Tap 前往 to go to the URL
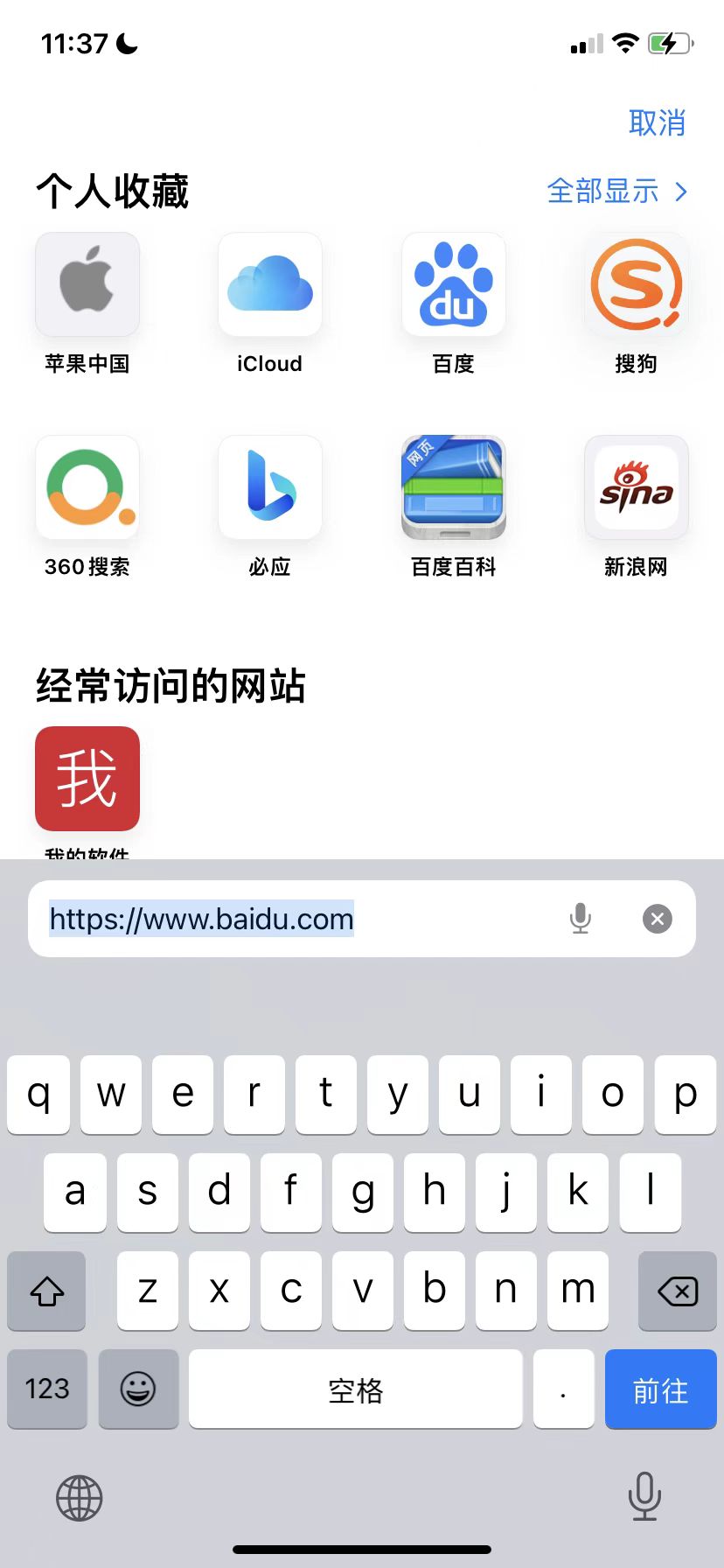The width and height of the screenshot is (724, 1568). 660,1389
